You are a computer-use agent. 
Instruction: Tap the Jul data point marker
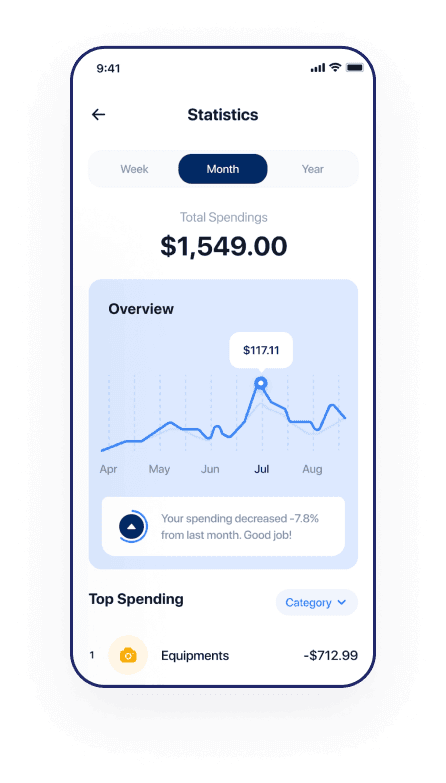pyautogui.click(x=261, y=384)
